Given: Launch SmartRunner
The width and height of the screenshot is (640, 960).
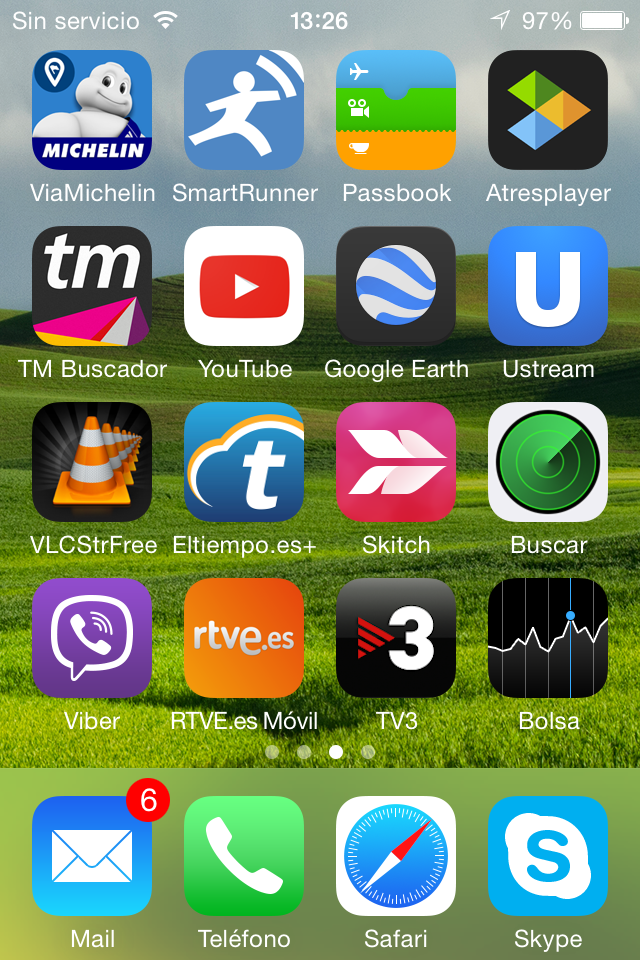Looking at the screenshot, I should [244, 110].
